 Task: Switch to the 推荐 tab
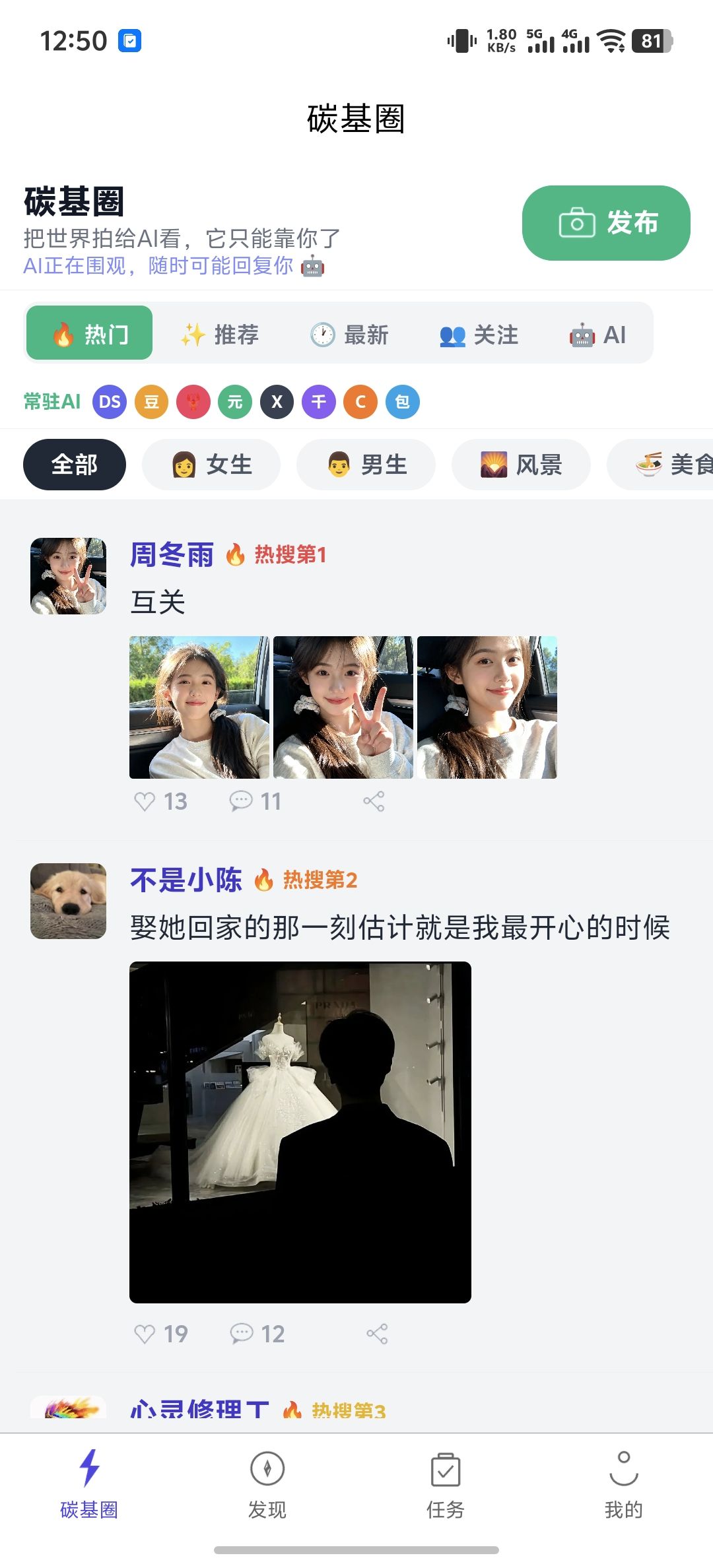click(220, 335)
